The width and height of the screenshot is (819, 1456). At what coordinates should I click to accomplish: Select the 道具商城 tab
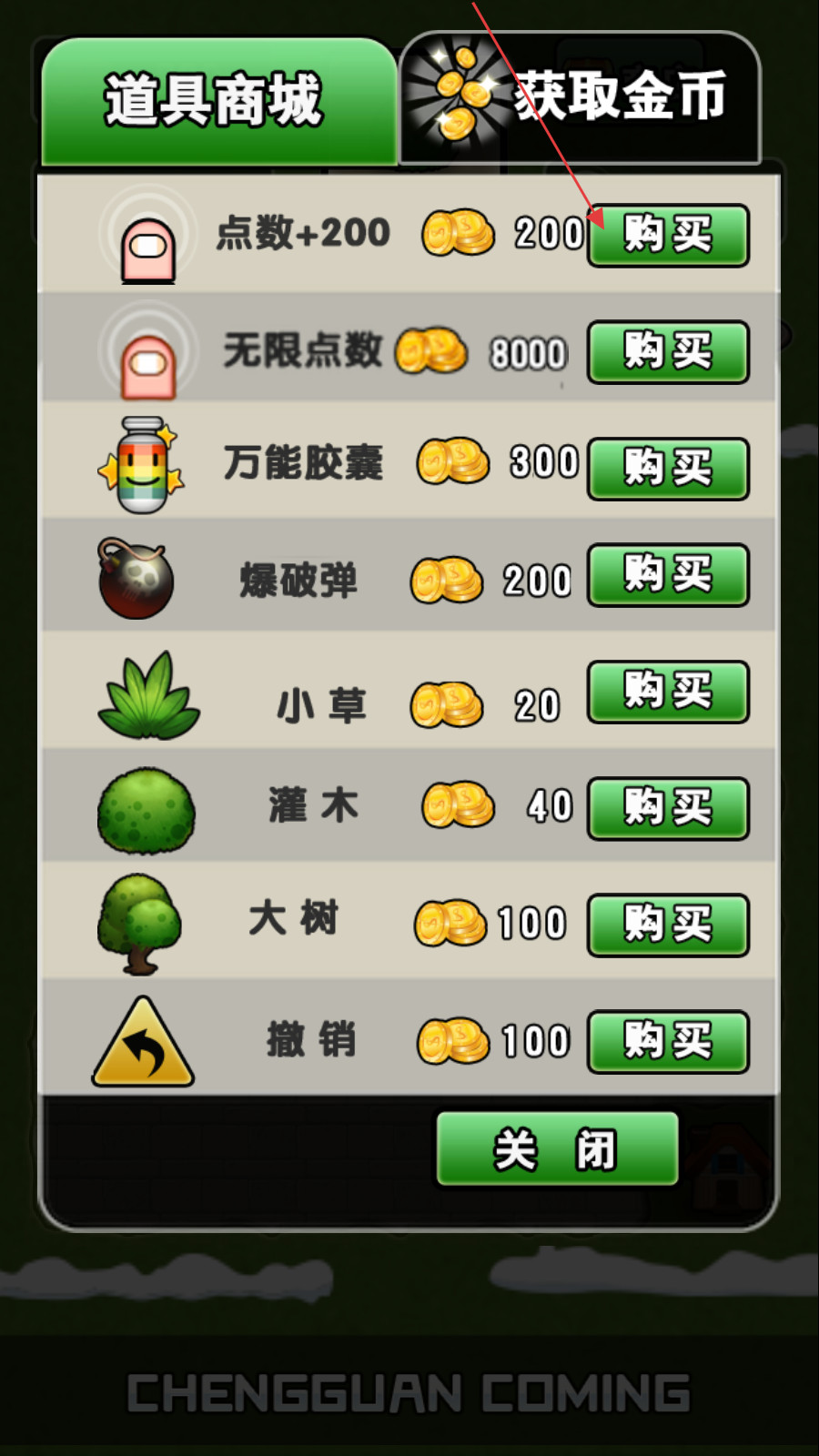[x=218, y=102]
